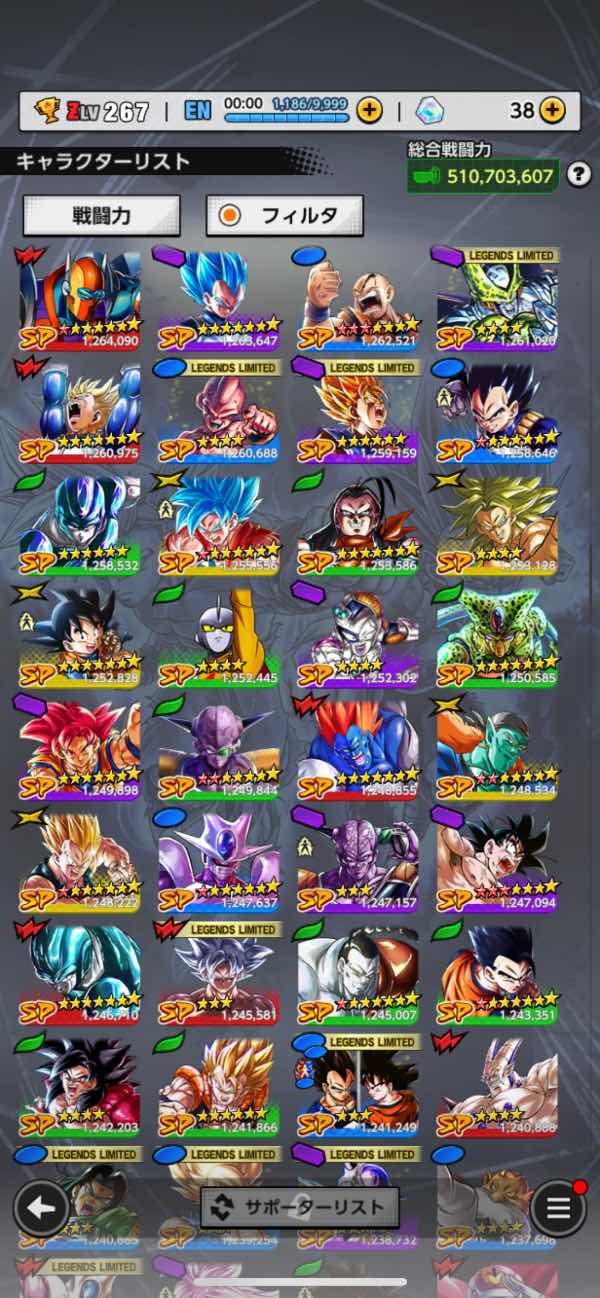The image size is (600, 1298).
Task: Switch to サポーターリスト
Action: tap(300, 1207)
